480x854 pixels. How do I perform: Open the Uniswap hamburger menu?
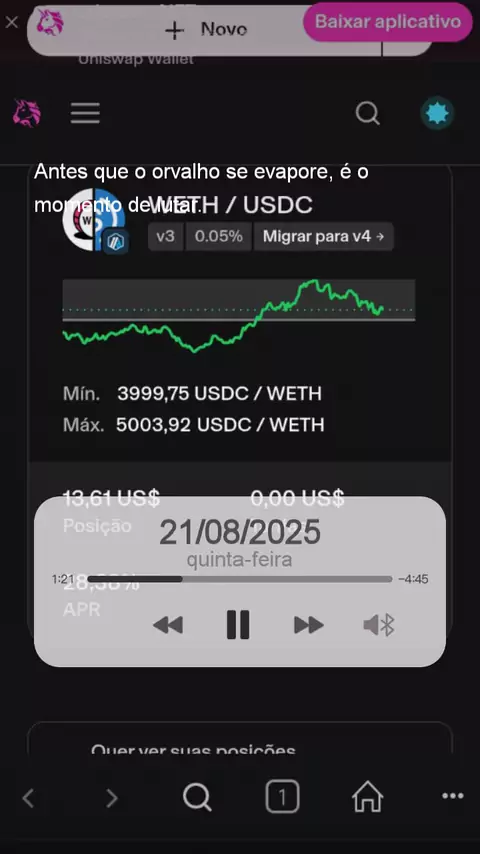click(x=85, y=113)
